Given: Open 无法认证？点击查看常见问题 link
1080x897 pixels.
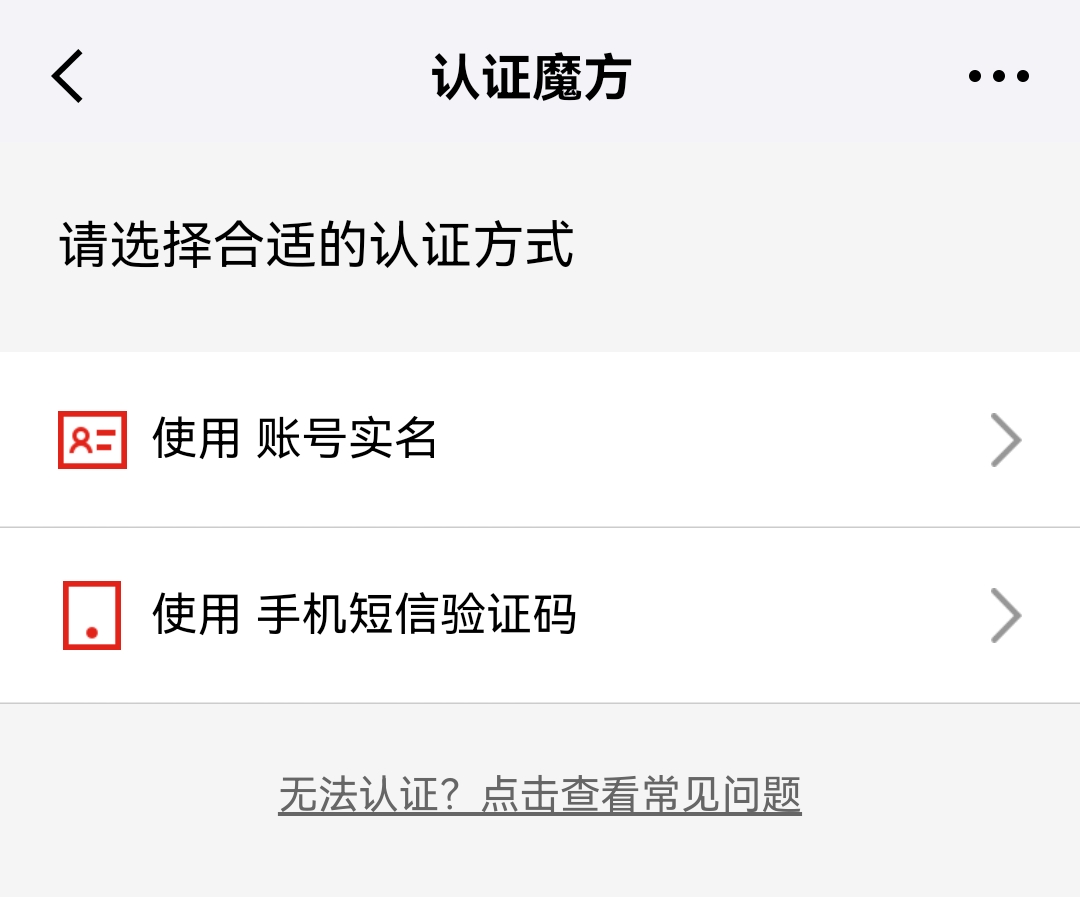Looking at the screenshot, I should [540, 796].
